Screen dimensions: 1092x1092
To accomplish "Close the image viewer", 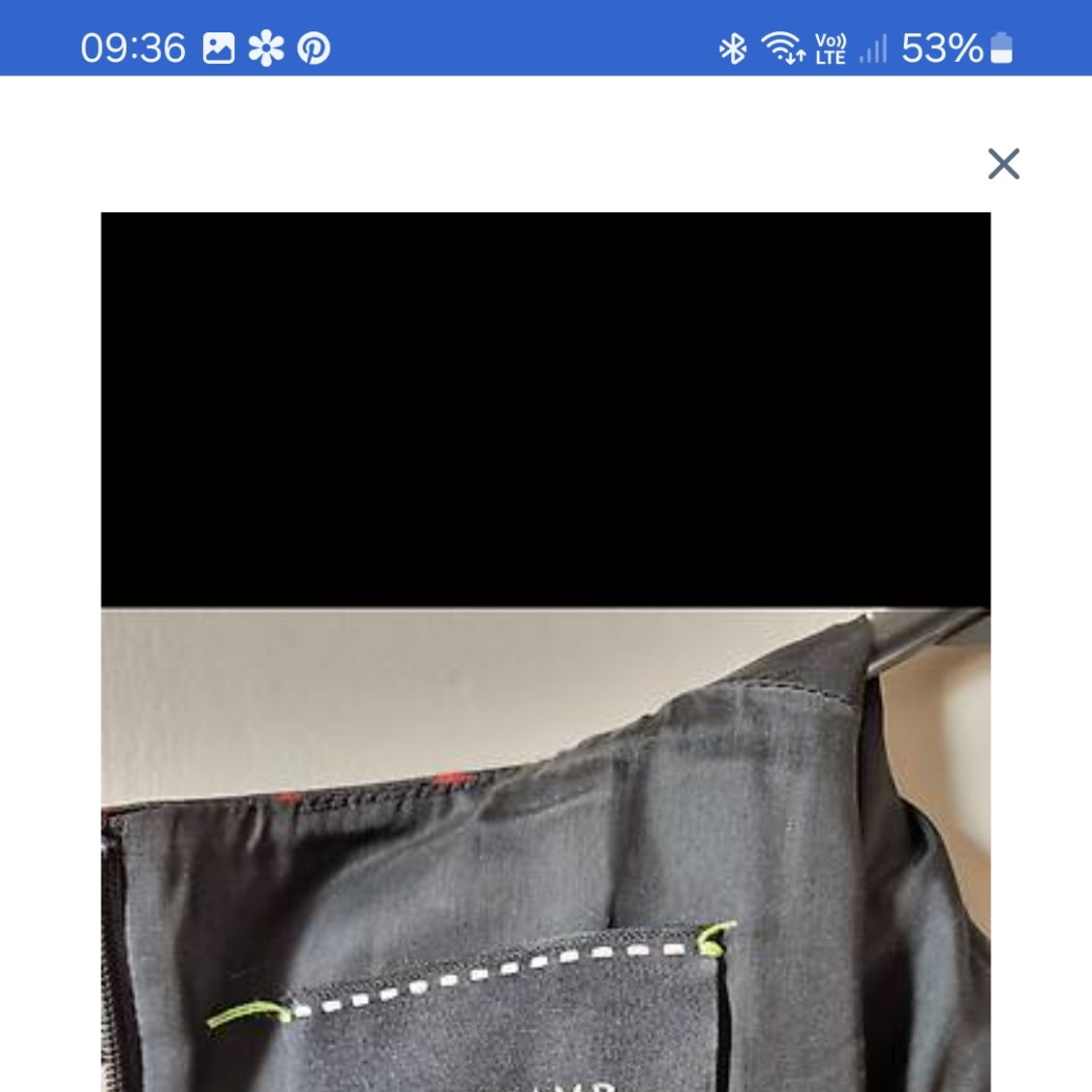I will [x=1004, y=164].
